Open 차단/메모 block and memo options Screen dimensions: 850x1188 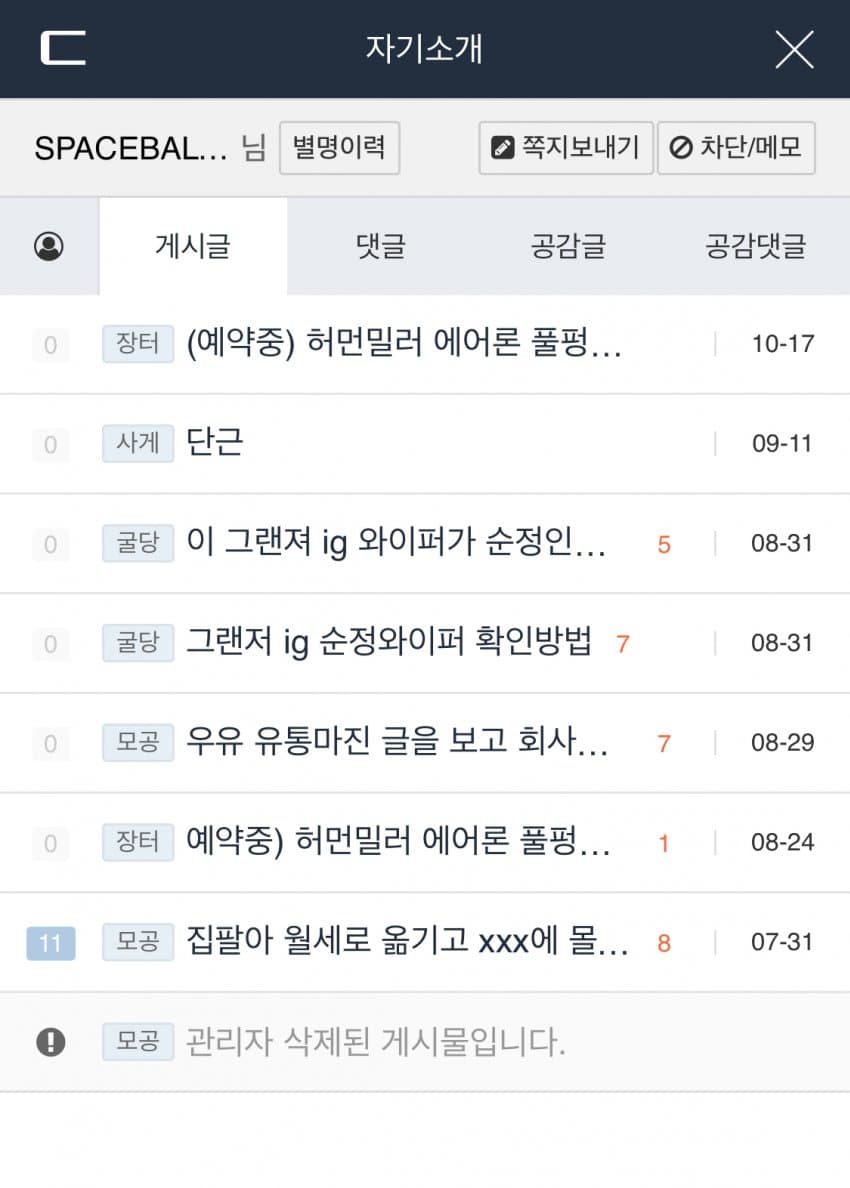[736, 148]
